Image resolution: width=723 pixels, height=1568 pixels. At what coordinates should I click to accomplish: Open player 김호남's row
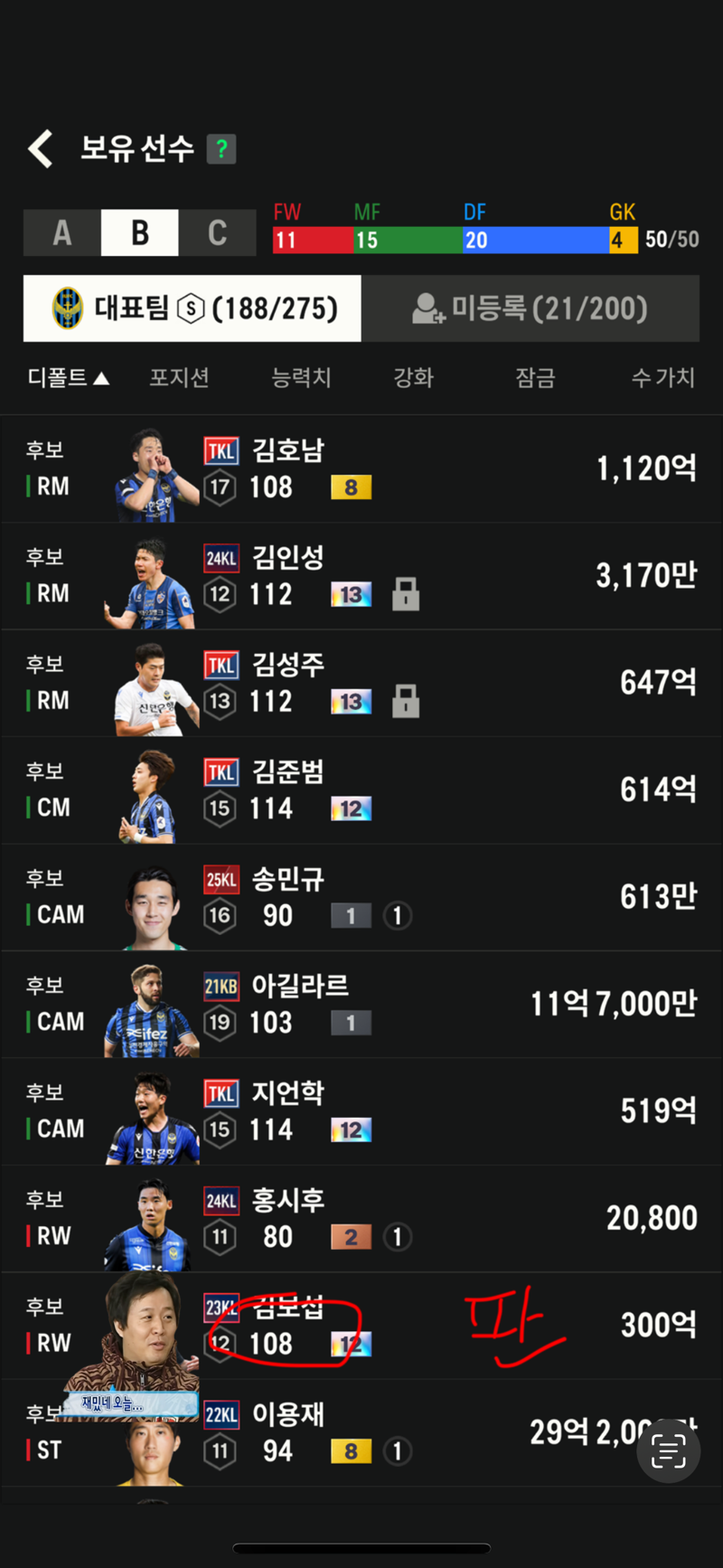tap(361, 469)
